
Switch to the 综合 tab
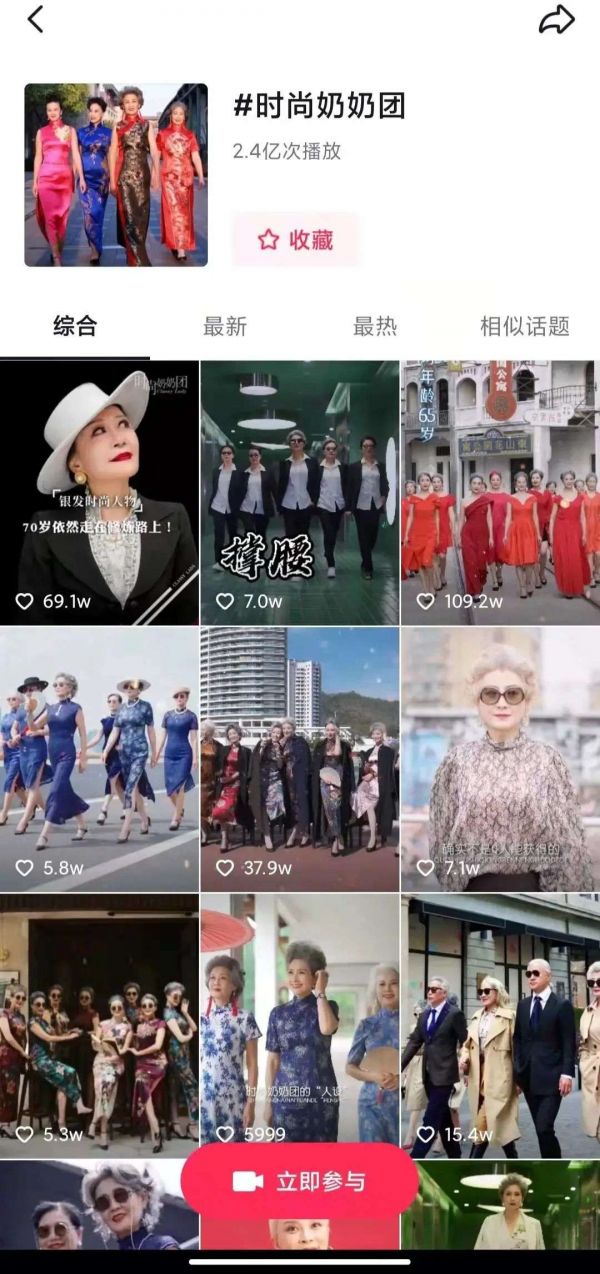pos(75,326)
